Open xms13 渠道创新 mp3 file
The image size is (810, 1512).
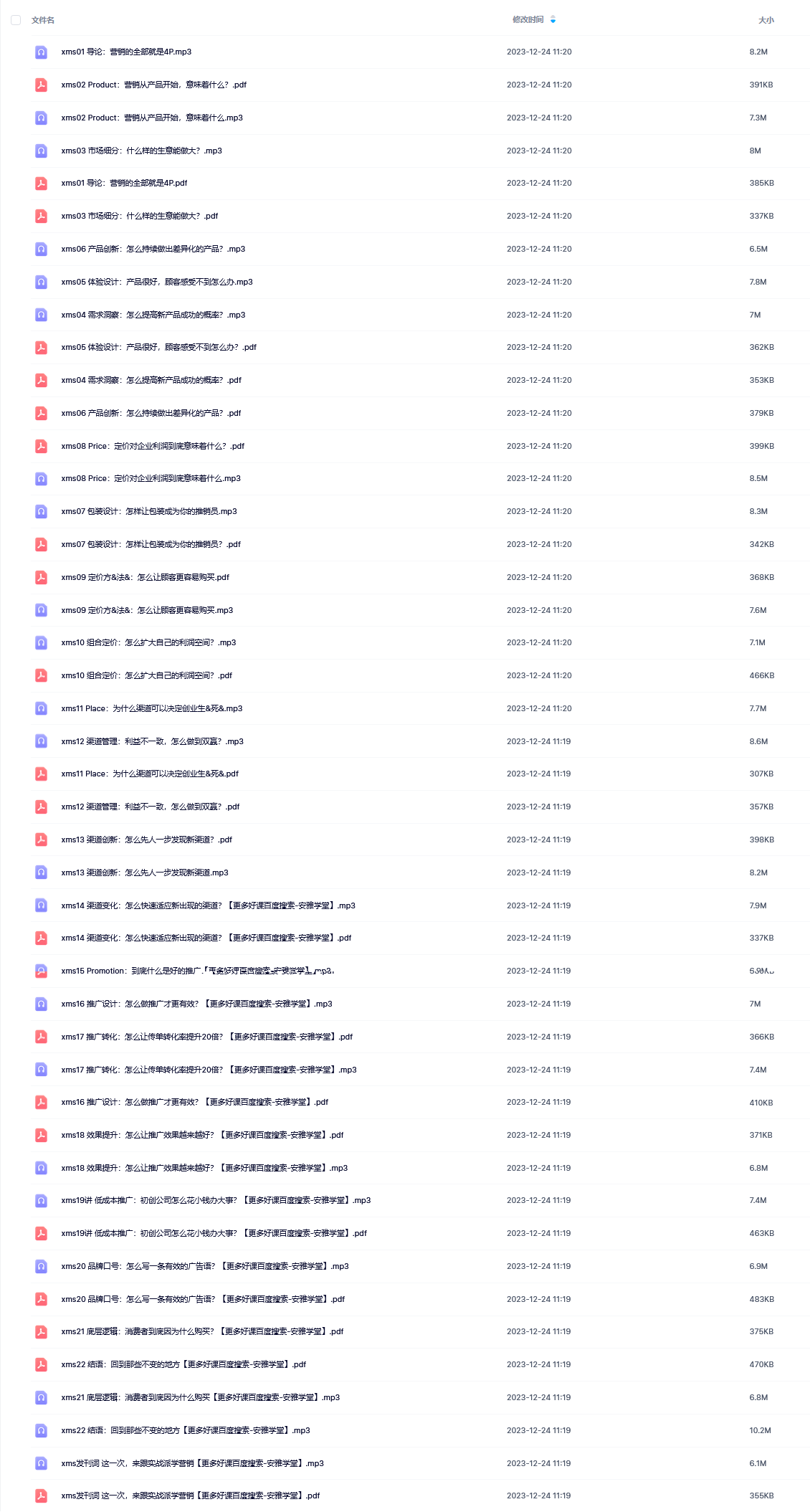pyautogui.click(x=145, y=873)
